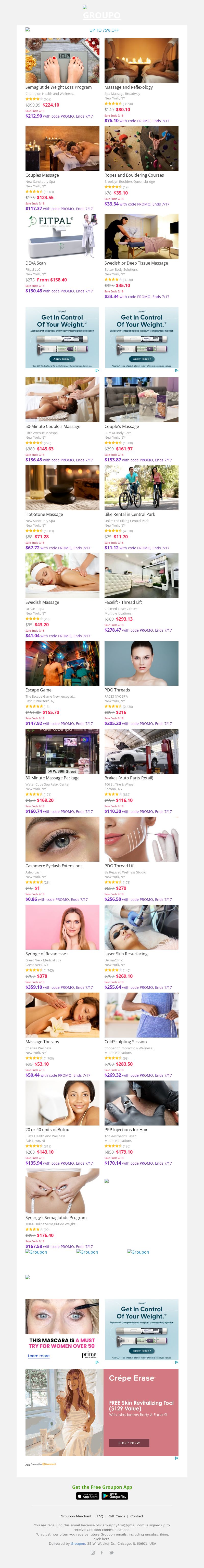Open the Escape Game deal
The image size is (204, 1568).
click(x=38, y=690)
